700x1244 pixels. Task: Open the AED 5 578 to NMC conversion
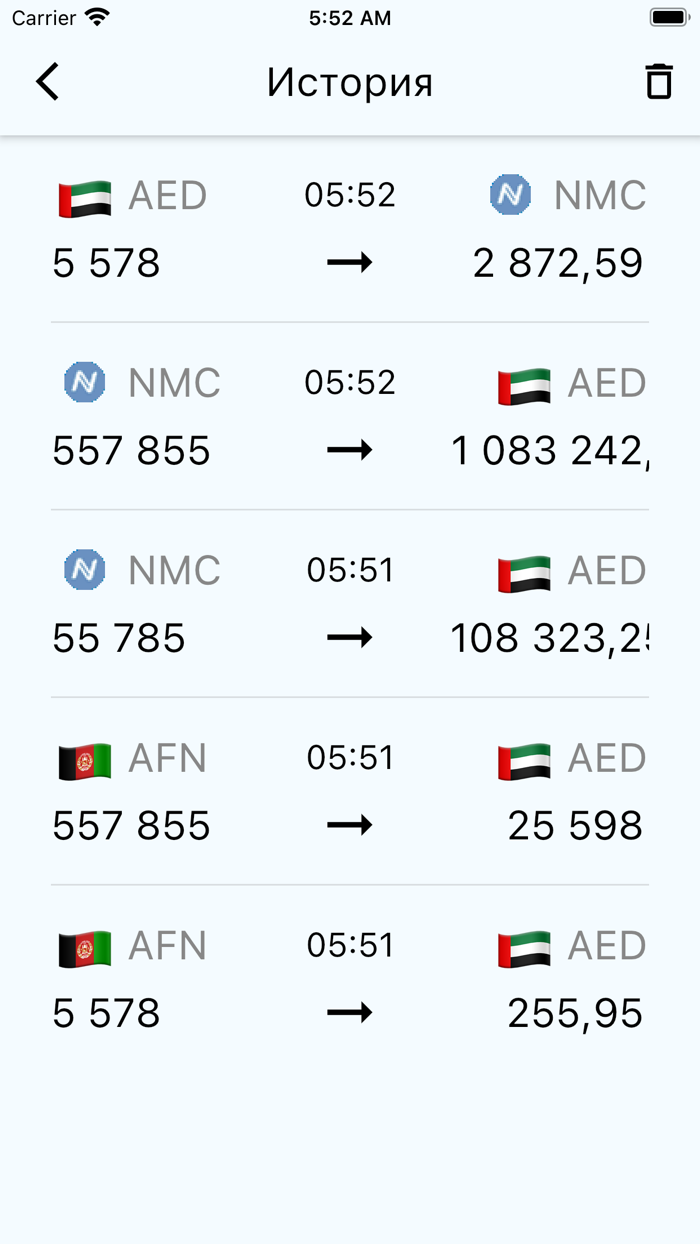350,229
